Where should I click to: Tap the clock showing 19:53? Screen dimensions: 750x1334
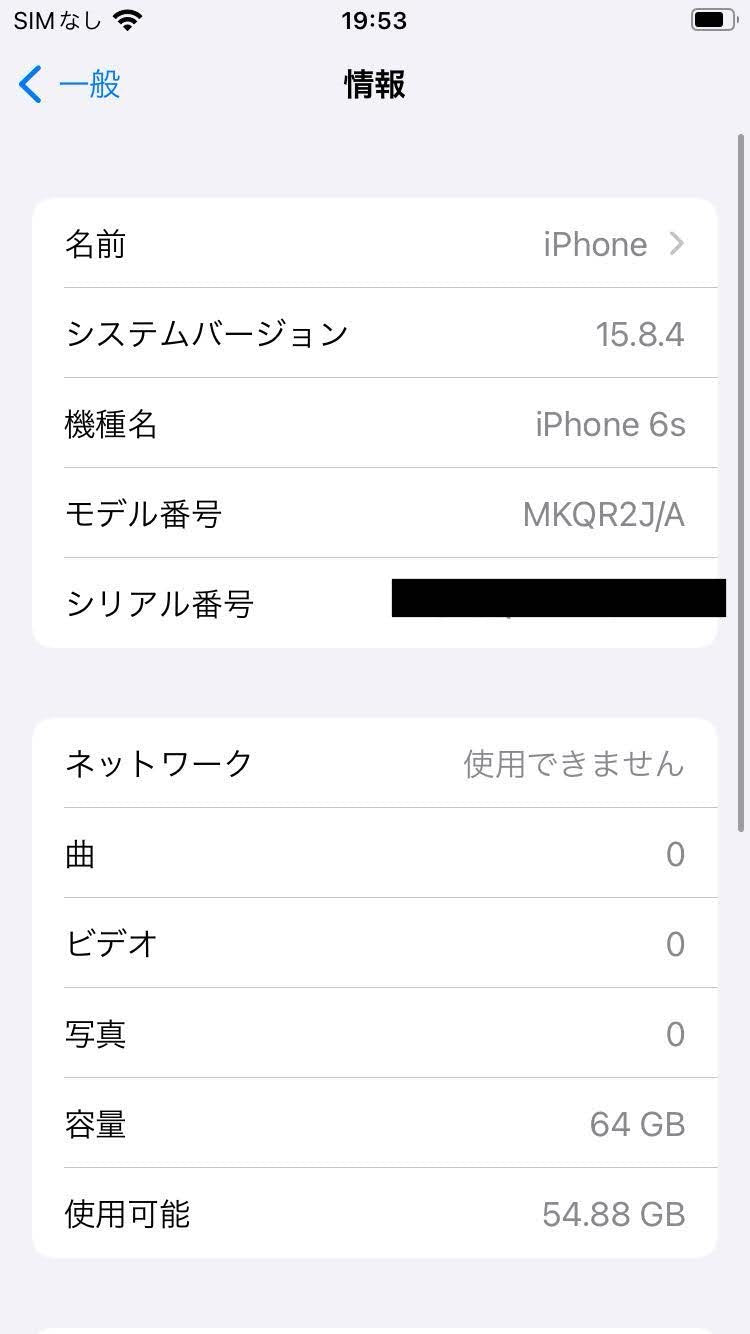pos(374,19)
